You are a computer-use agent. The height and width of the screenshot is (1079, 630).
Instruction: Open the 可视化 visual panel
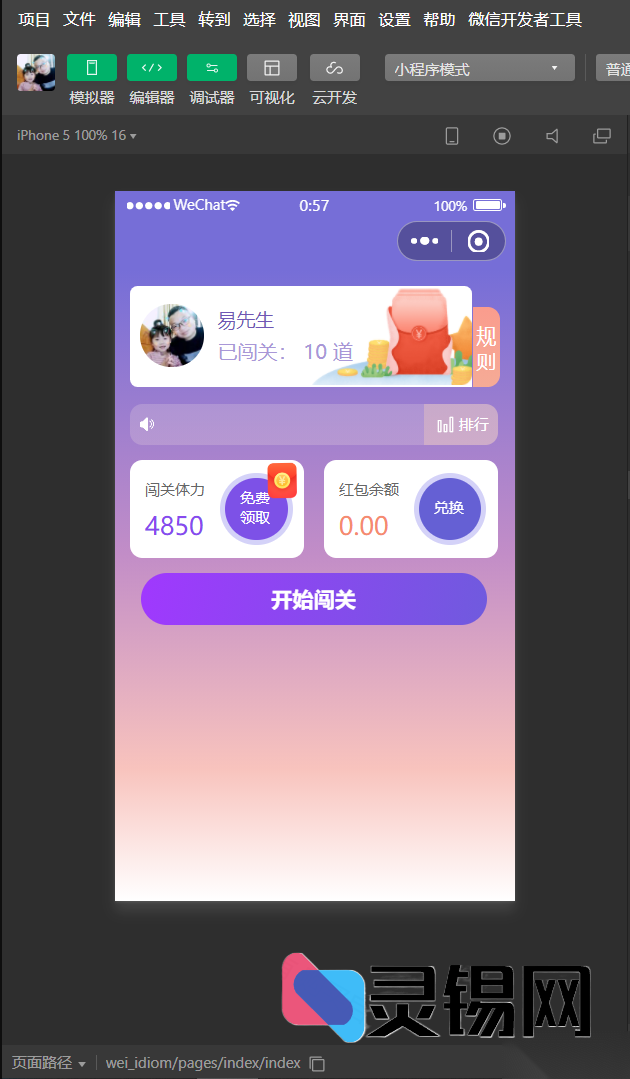point(272,68)
